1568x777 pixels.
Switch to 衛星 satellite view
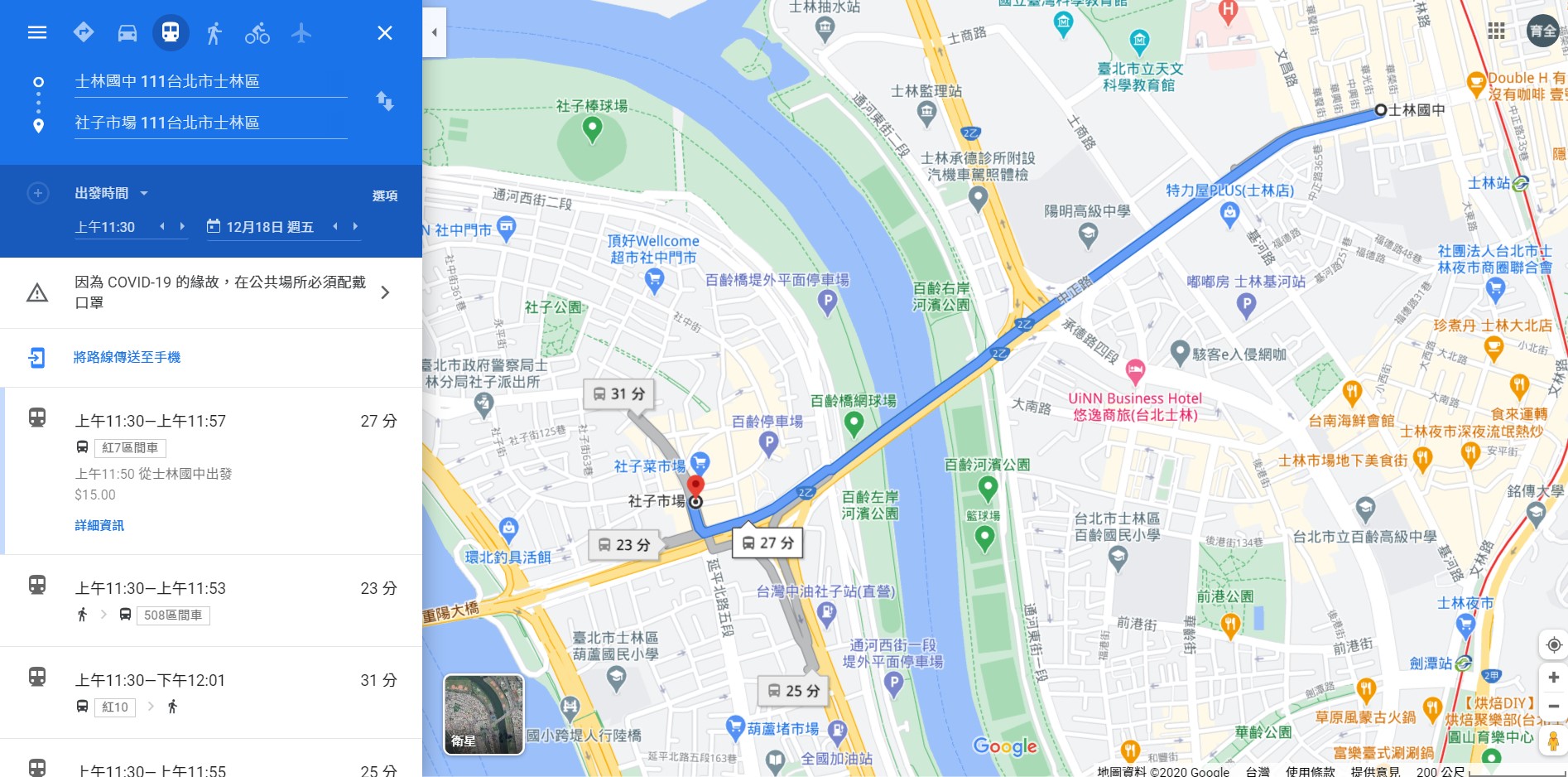[483, 714]
